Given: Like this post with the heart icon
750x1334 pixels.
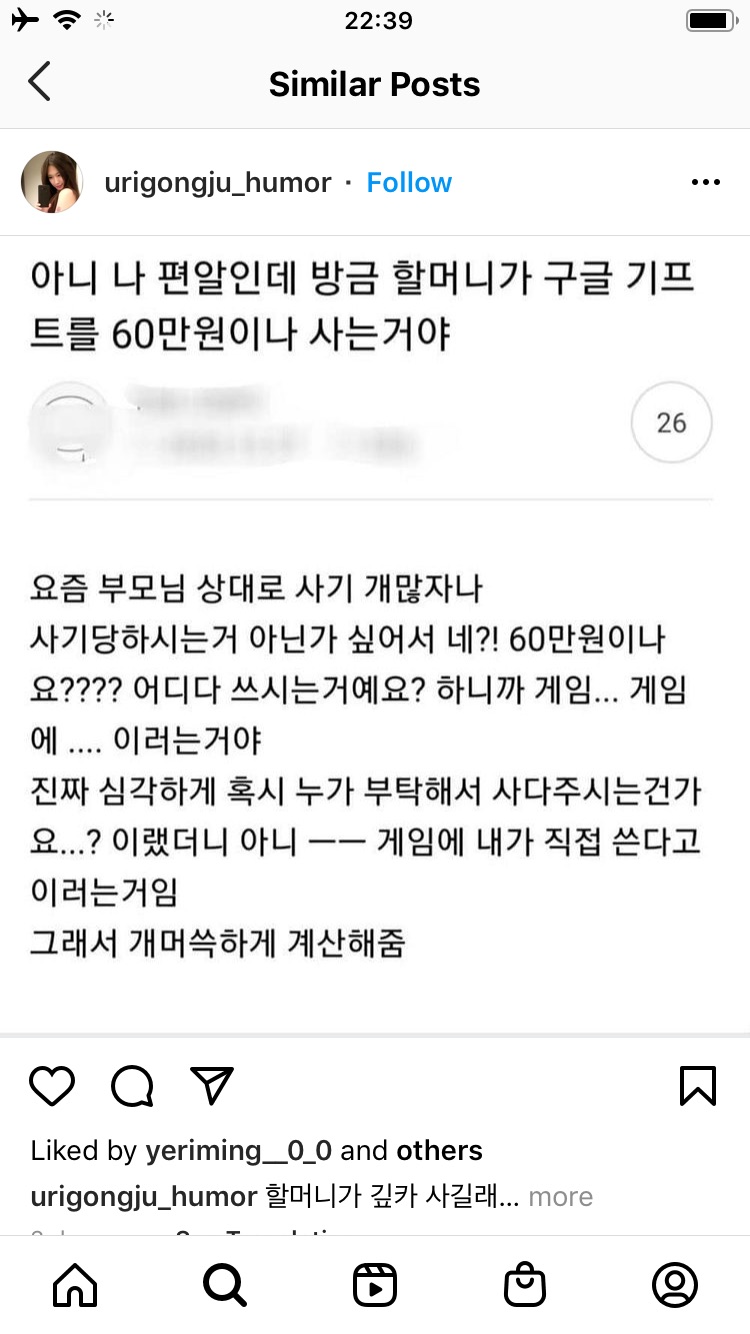Looking at the screenshot, I should coord(52,1086).
